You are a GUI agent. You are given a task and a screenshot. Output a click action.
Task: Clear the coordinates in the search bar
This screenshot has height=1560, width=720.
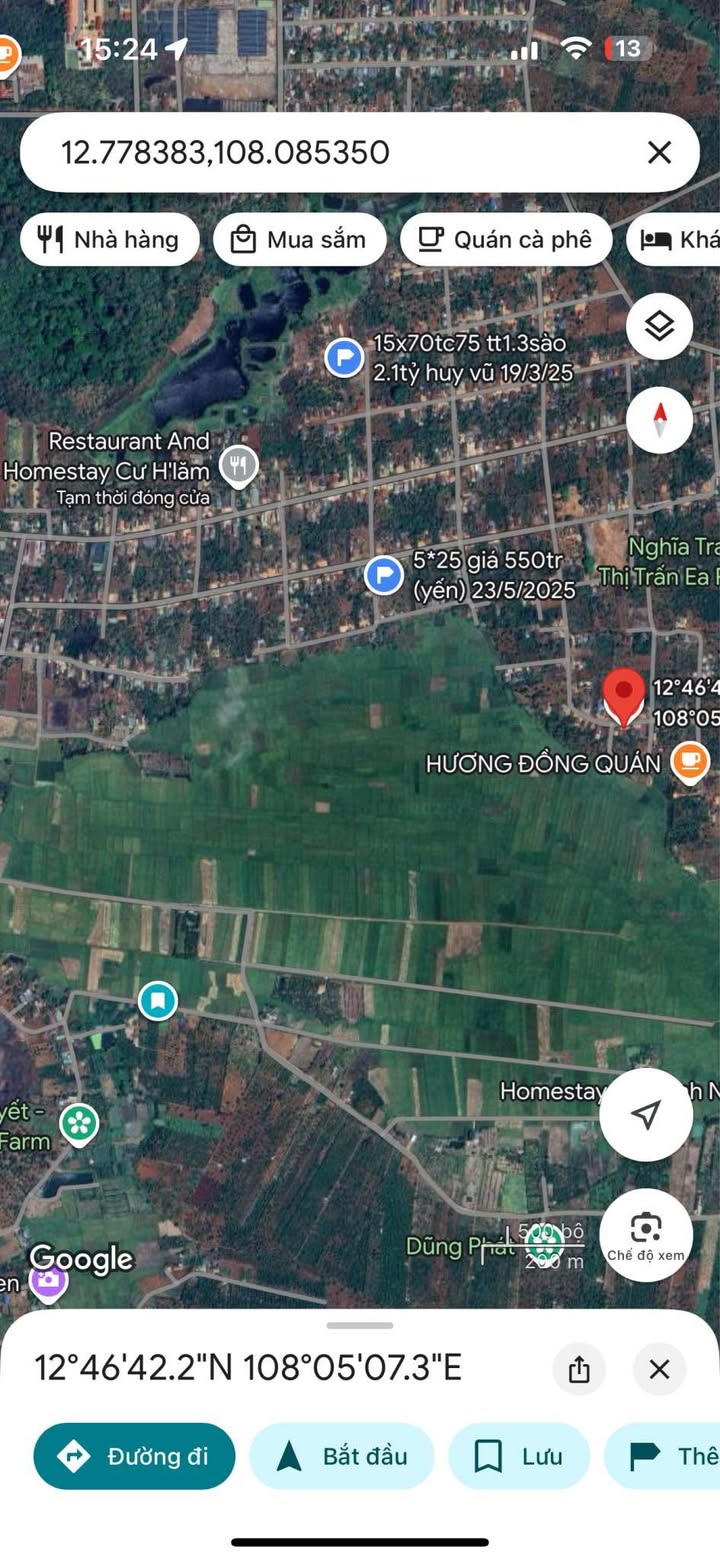pos(659,153)
